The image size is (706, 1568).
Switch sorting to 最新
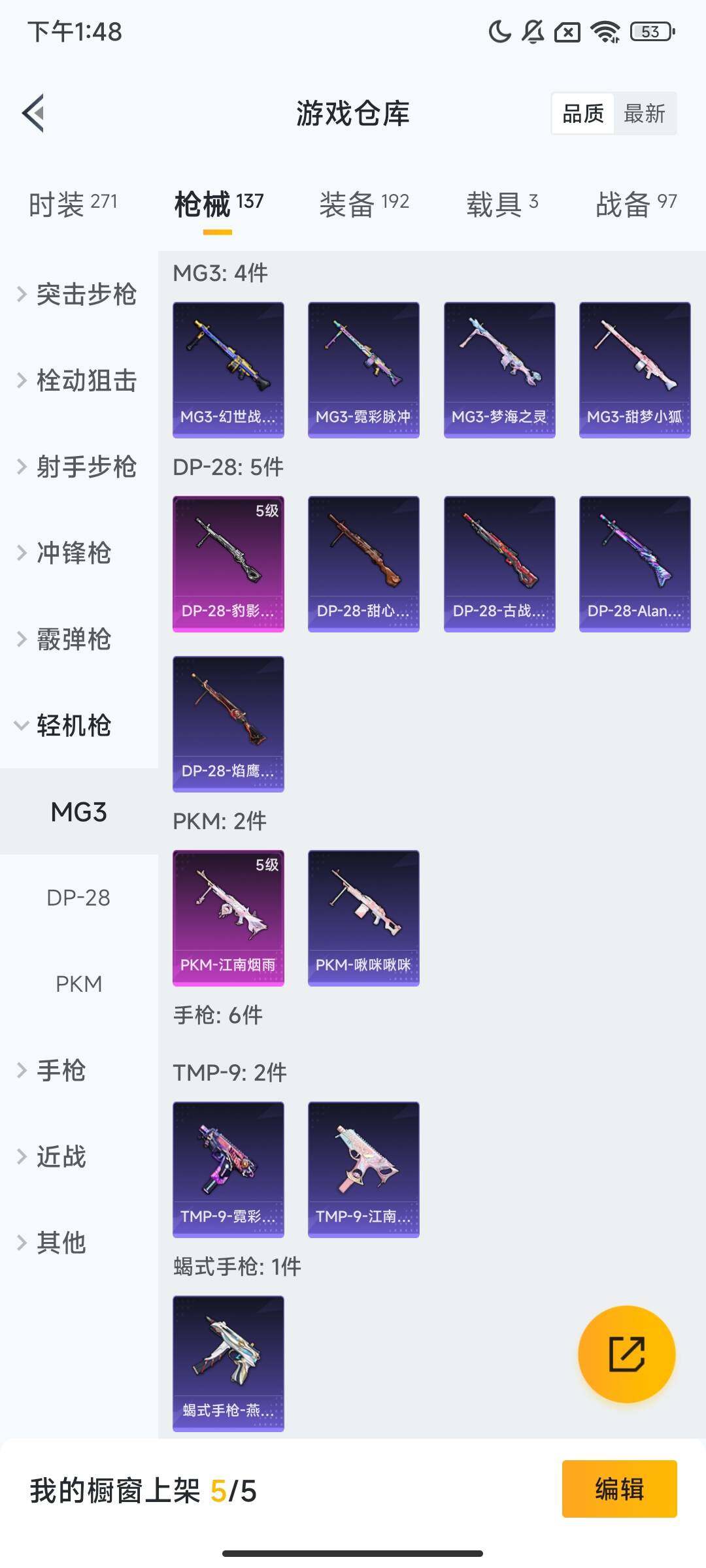645,114
